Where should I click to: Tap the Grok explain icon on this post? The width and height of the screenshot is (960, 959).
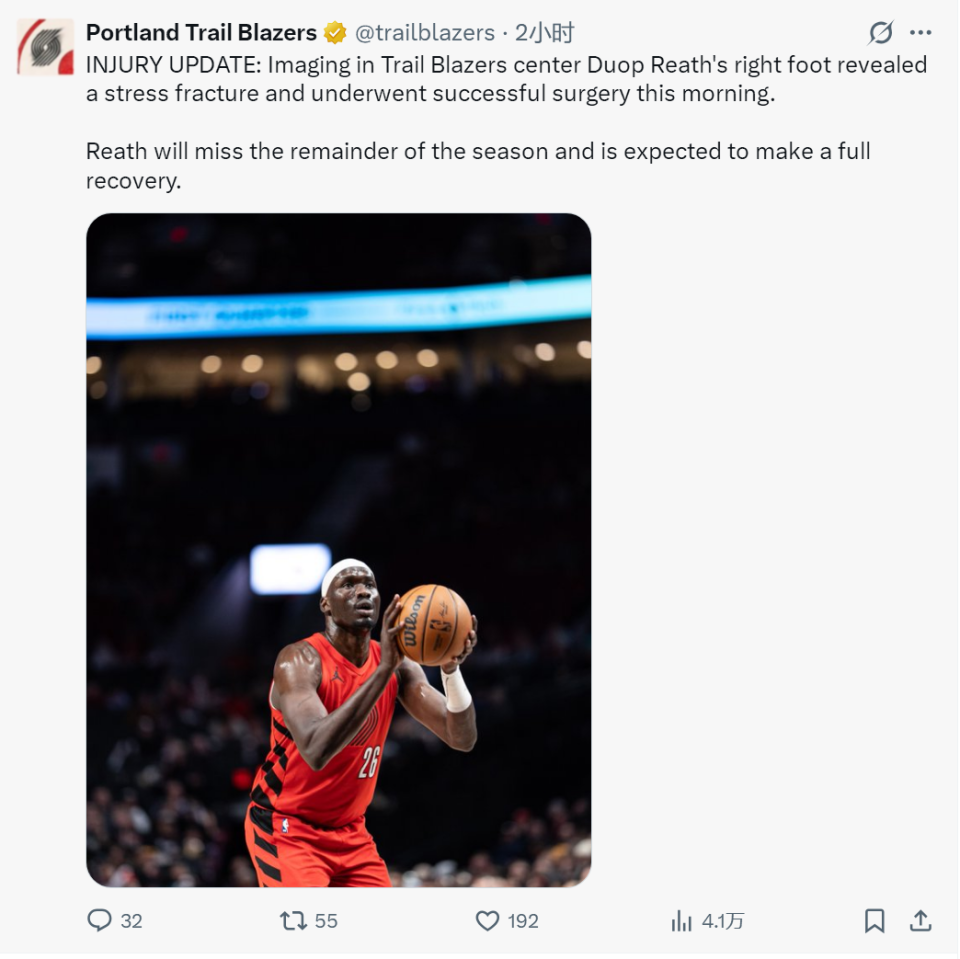pyautogui.click(x=880, y=33)
